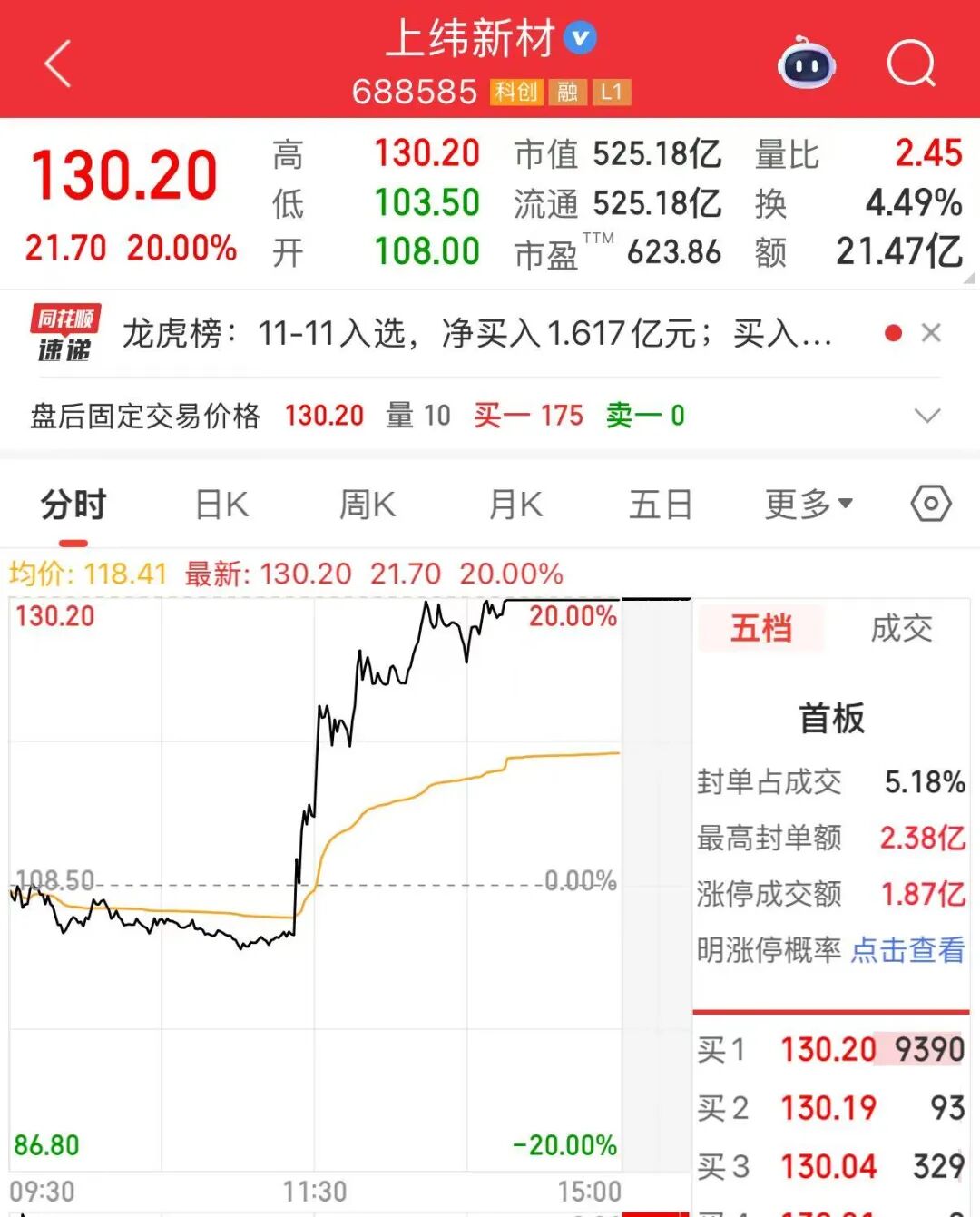
Task: Click the verified badge next to 上纬新材
Action: [578, 38]
